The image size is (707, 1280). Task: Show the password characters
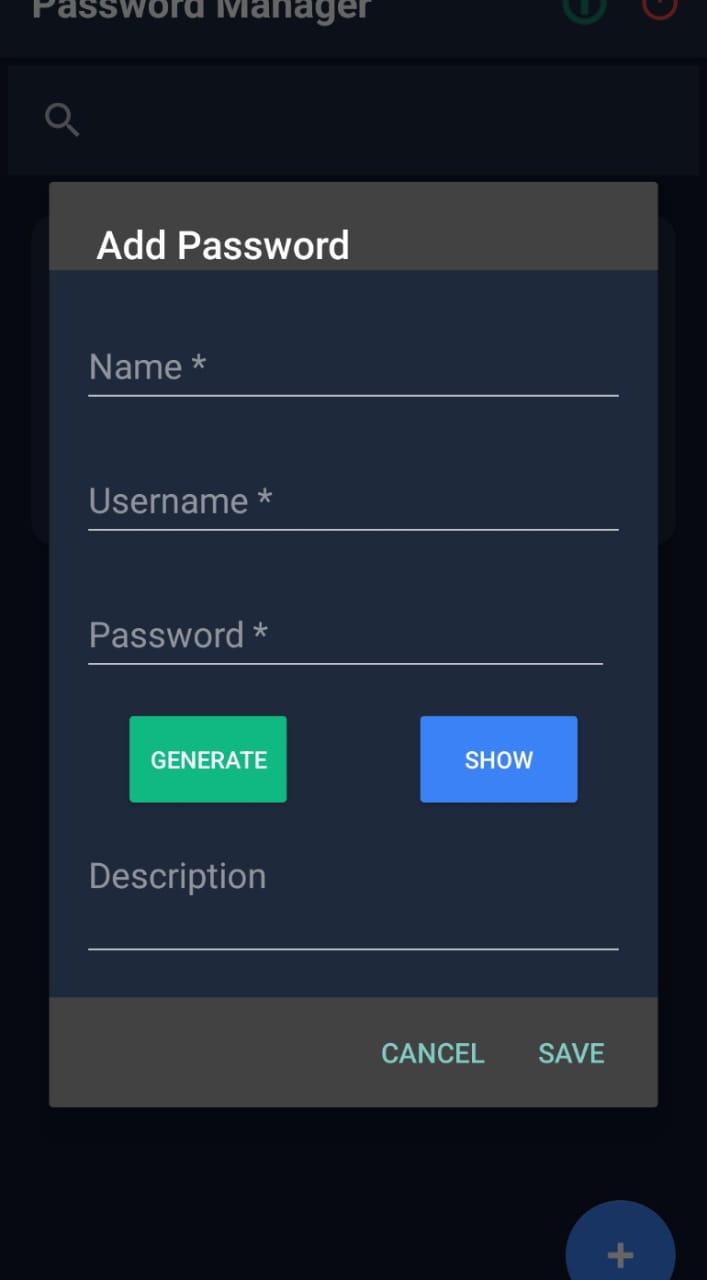coord(498,759)
